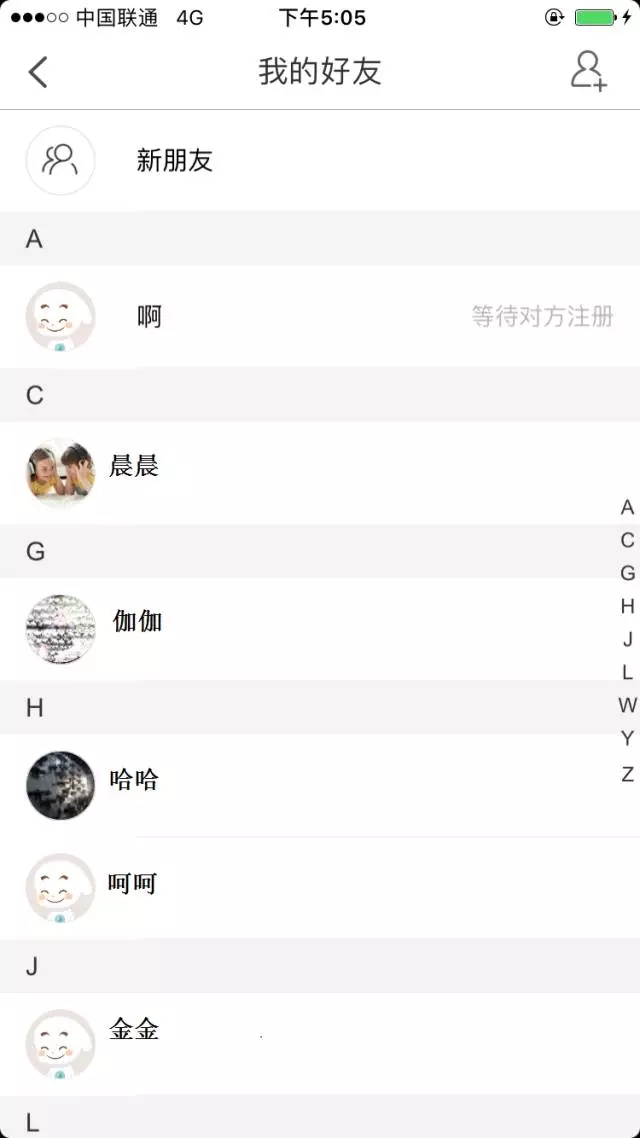
Task: Jump to index letter C in sidebar
Action: [627, 540]
